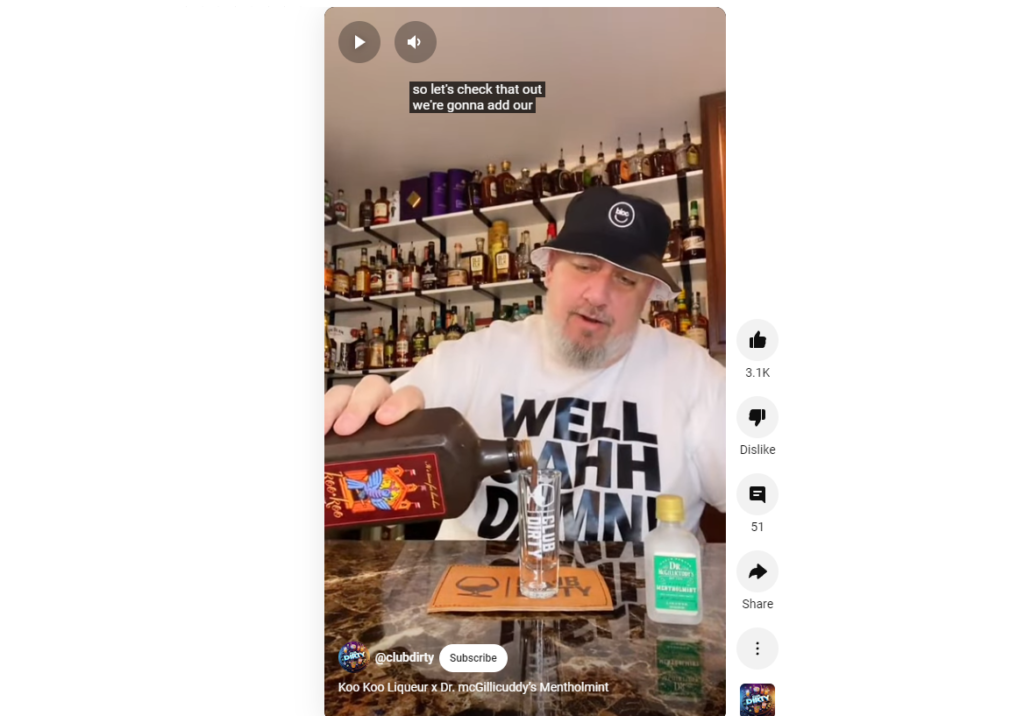Share this Short
Viewport: 1024px width, 716px height.
(x=757, y=572)
